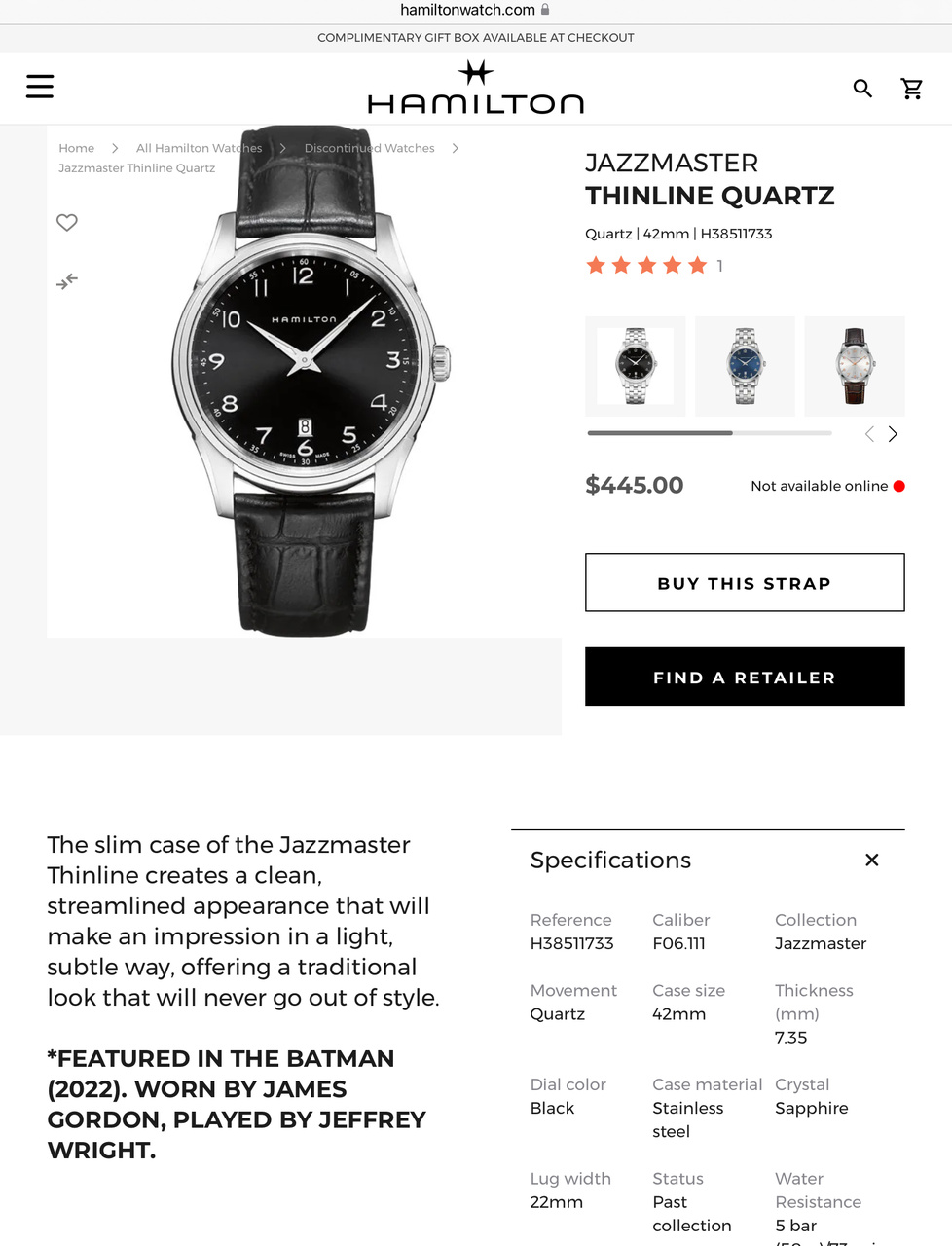Open All Hamilton Watches breadcrumb
This screenshot has height=1246, width=952.
pos(199,148)
